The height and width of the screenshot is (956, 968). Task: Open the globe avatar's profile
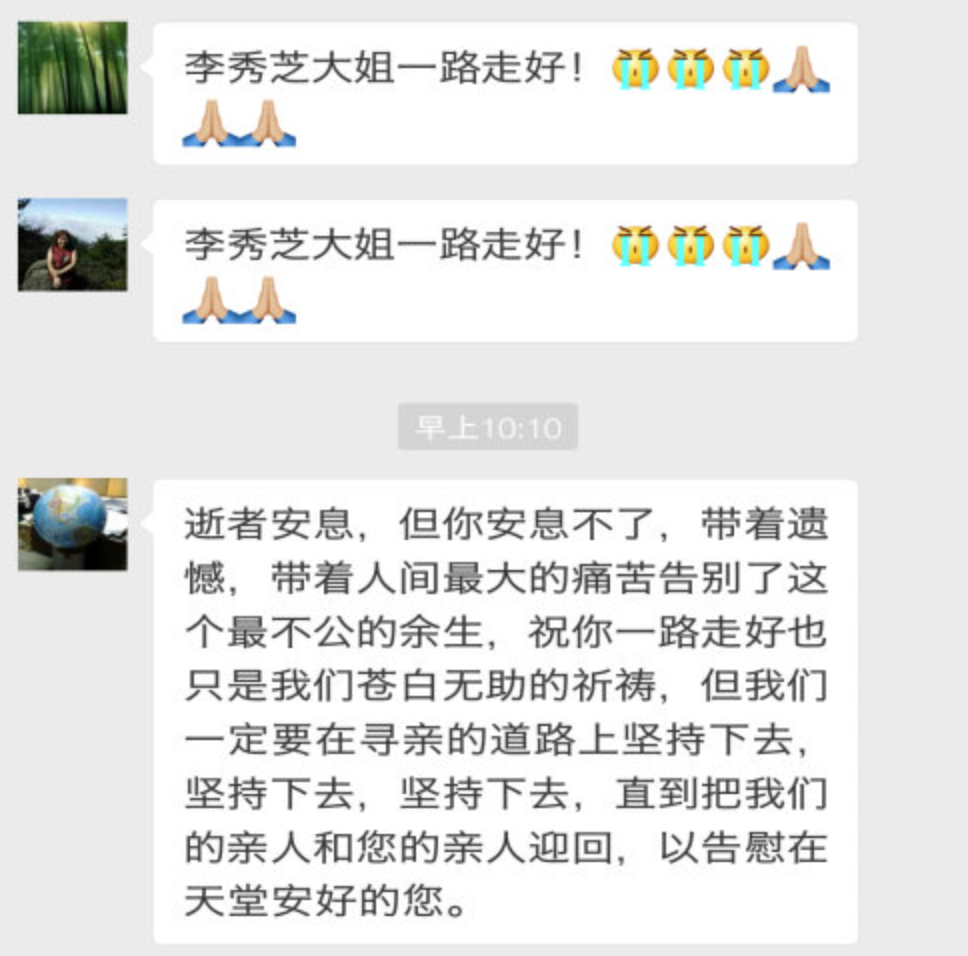click(x=72, y=524)
